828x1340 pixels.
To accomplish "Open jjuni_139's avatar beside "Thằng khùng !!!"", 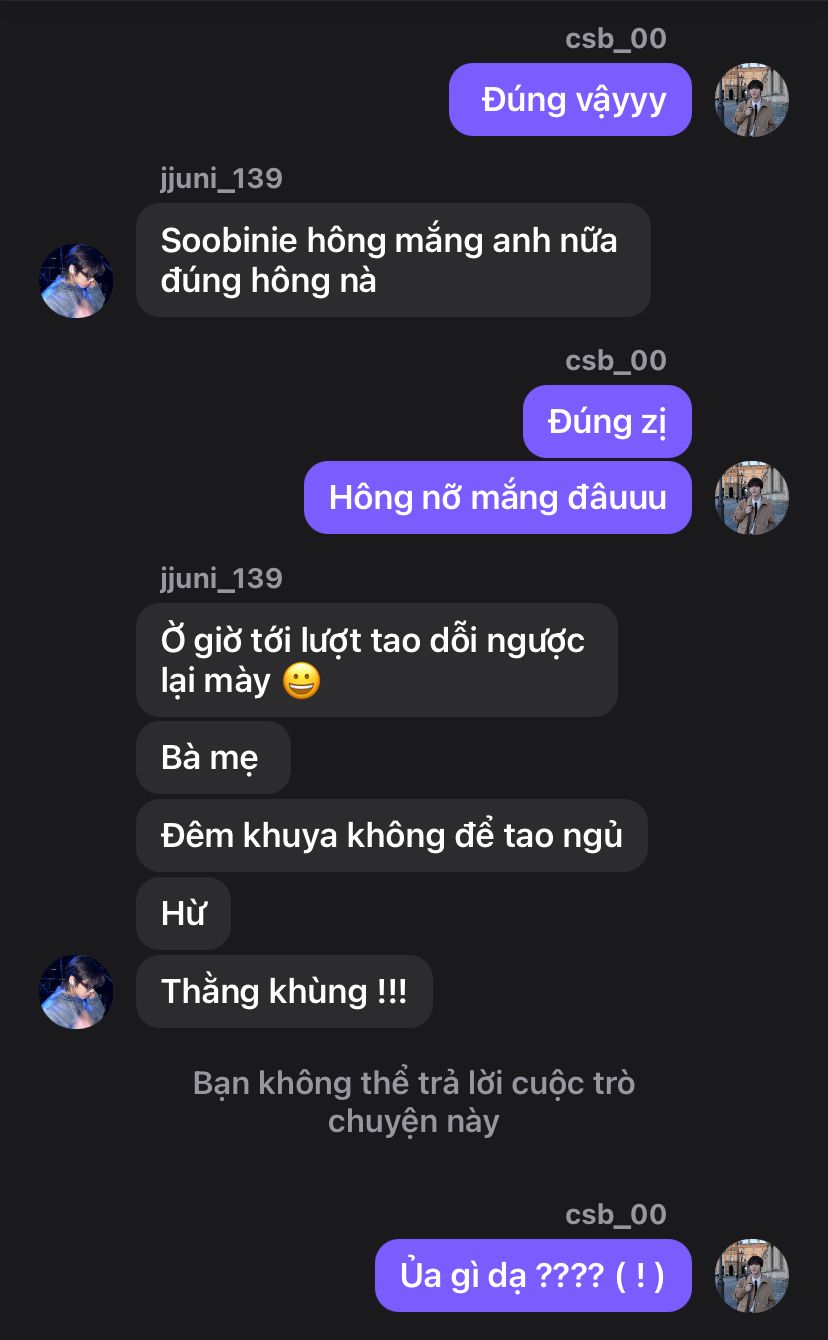I will 76,991.
